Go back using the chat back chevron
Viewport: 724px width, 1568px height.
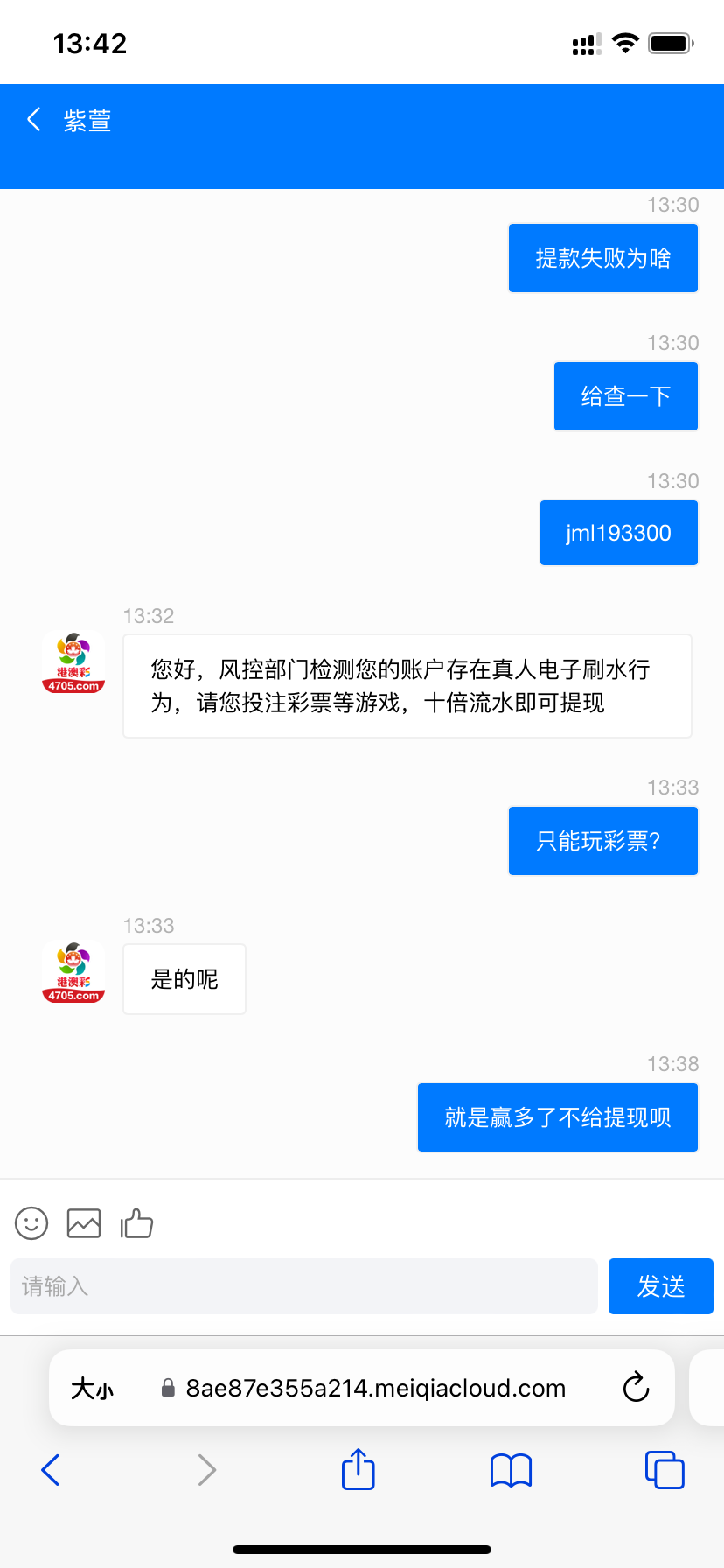coord(33,119)
